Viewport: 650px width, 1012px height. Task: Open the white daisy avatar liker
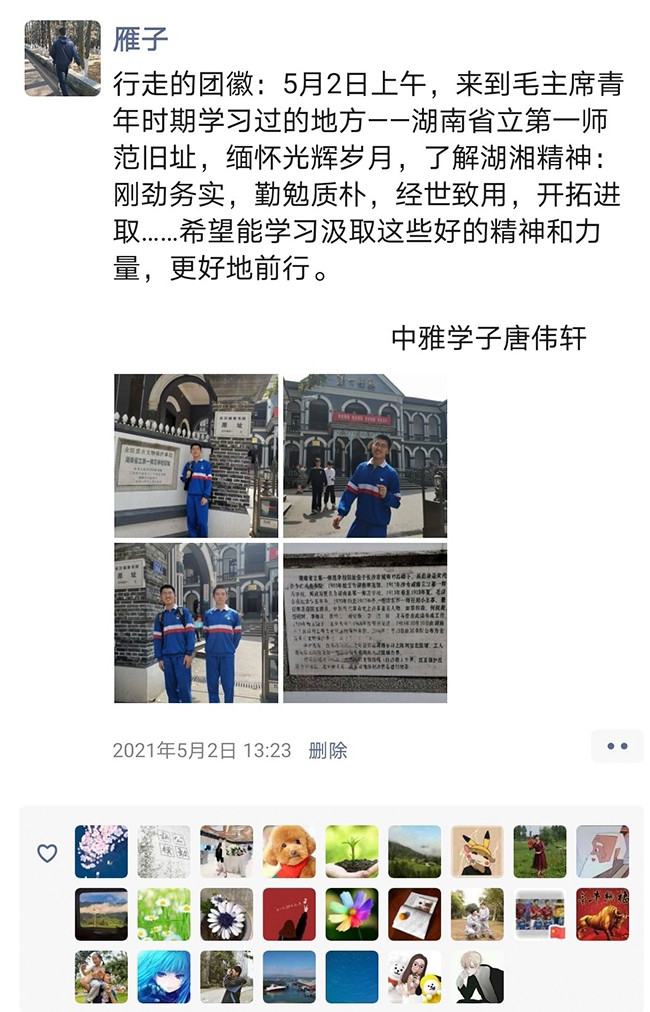[x=226, y=914]
